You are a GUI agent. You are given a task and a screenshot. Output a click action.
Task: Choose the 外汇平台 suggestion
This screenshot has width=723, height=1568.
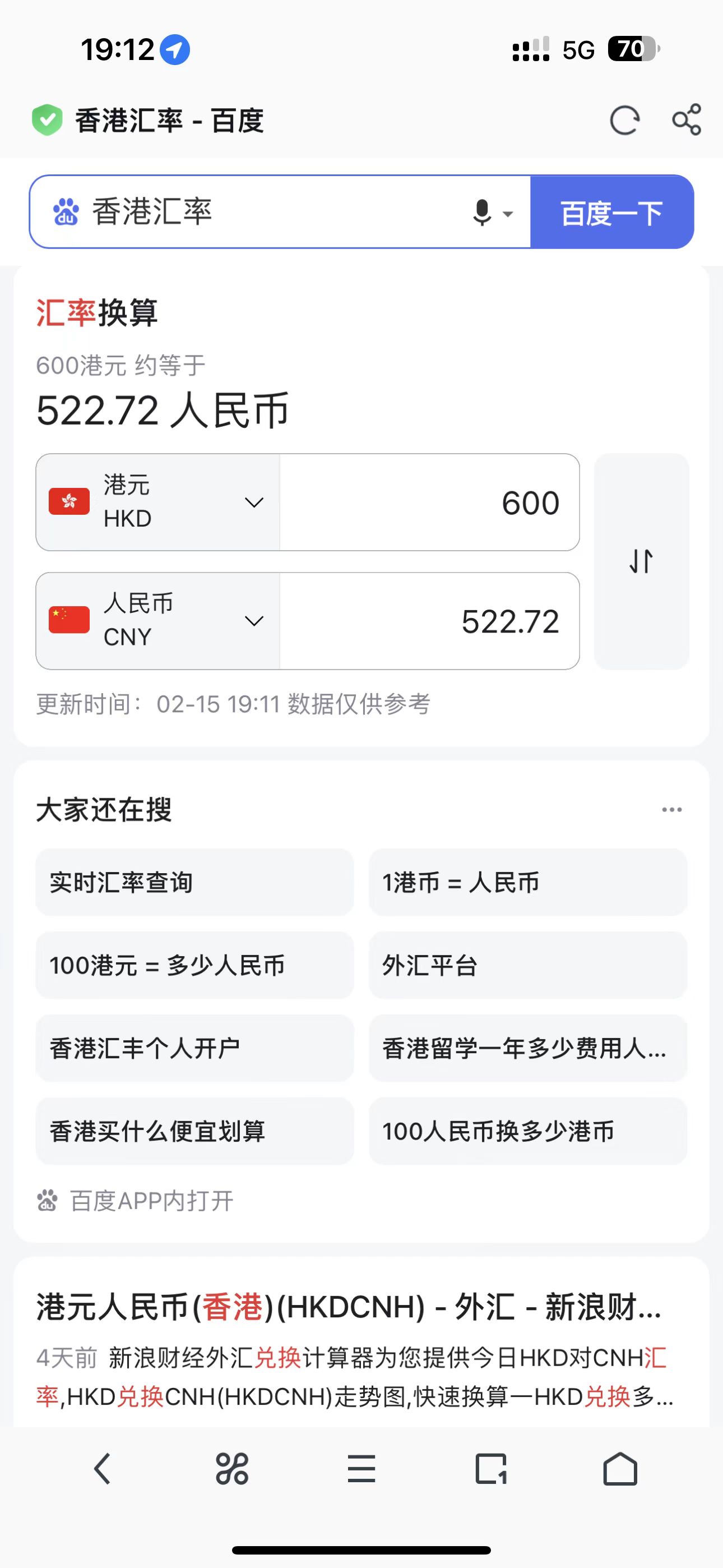click(x=527, y=965)
